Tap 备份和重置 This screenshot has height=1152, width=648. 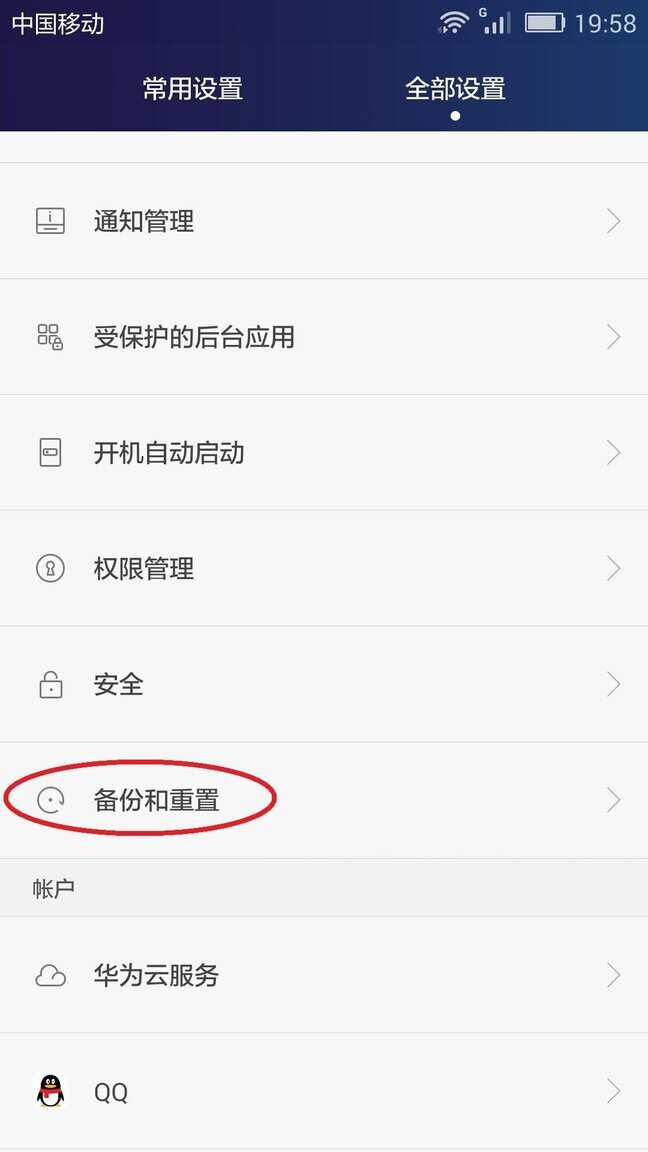click(324, 800)
